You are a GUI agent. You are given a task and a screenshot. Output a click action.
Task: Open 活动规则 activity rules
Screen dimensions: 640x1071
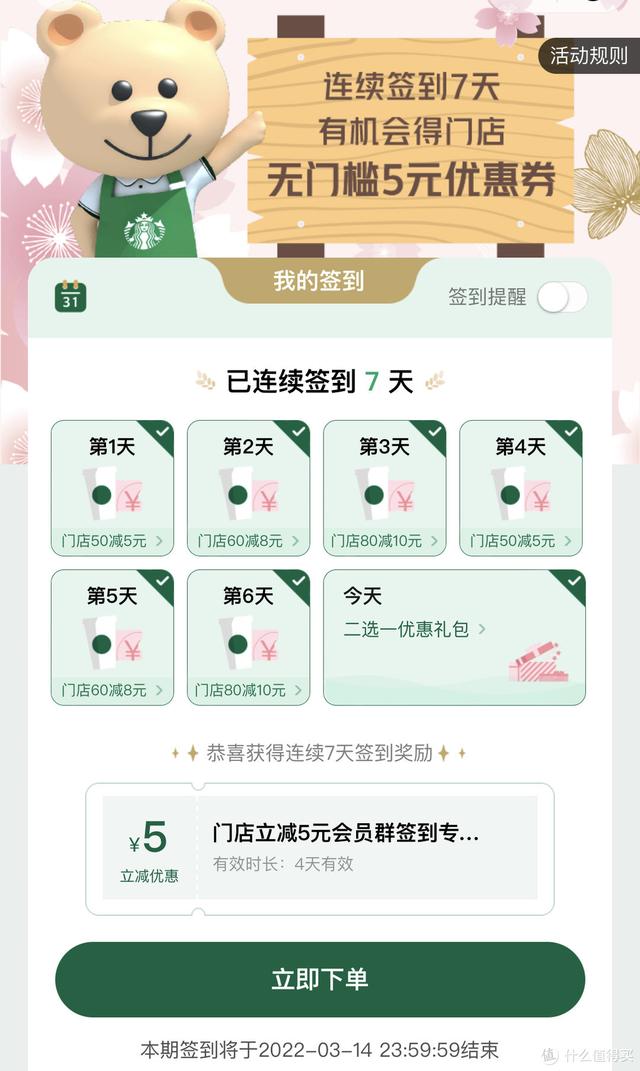[x=588, y=56]
